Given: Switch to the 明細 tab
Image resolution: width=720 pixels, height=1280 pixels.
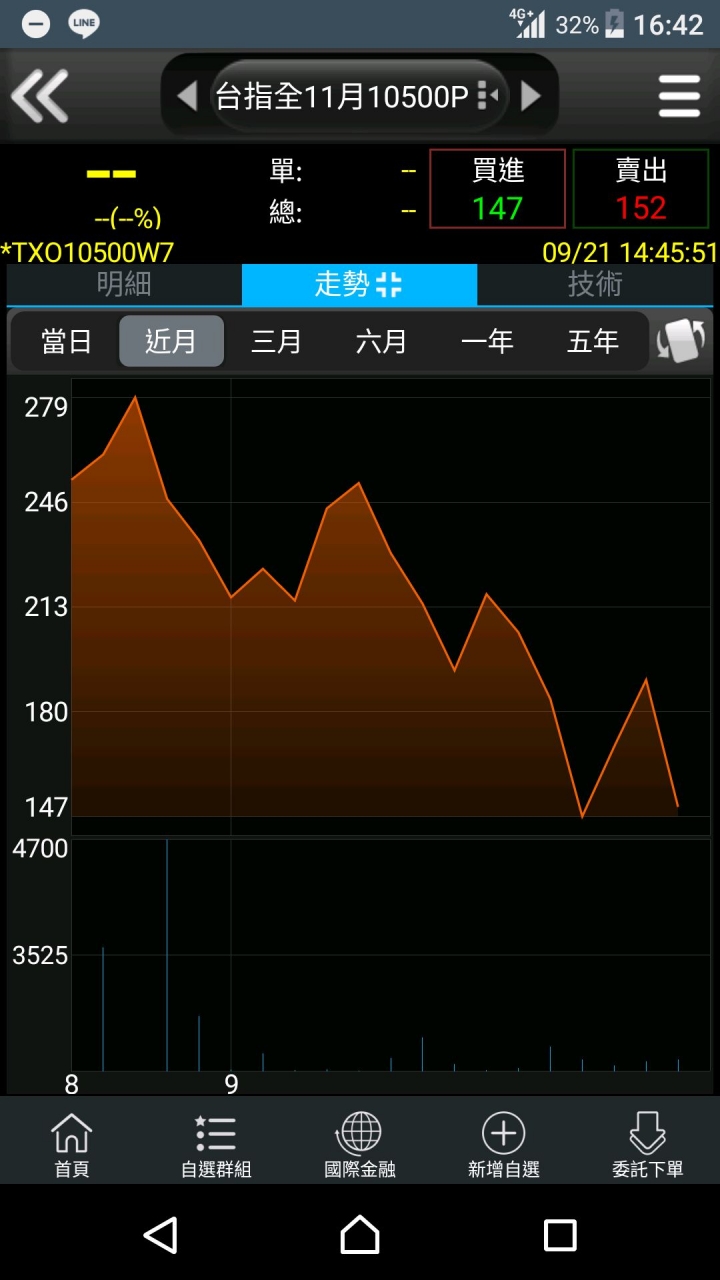Looking at the screenshot, I should pos(124,285).
